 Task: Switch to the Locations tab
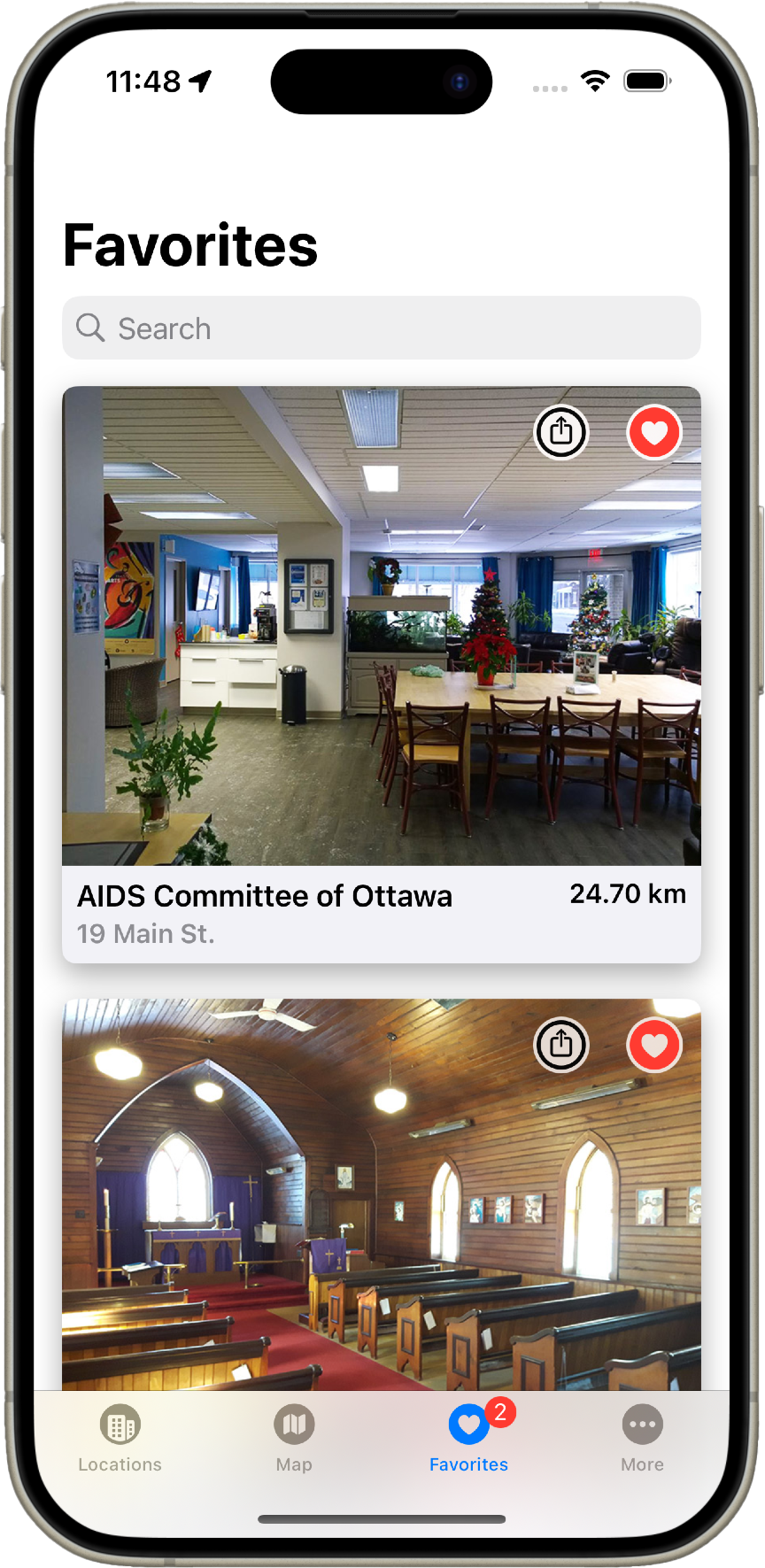pos(120,1439)
